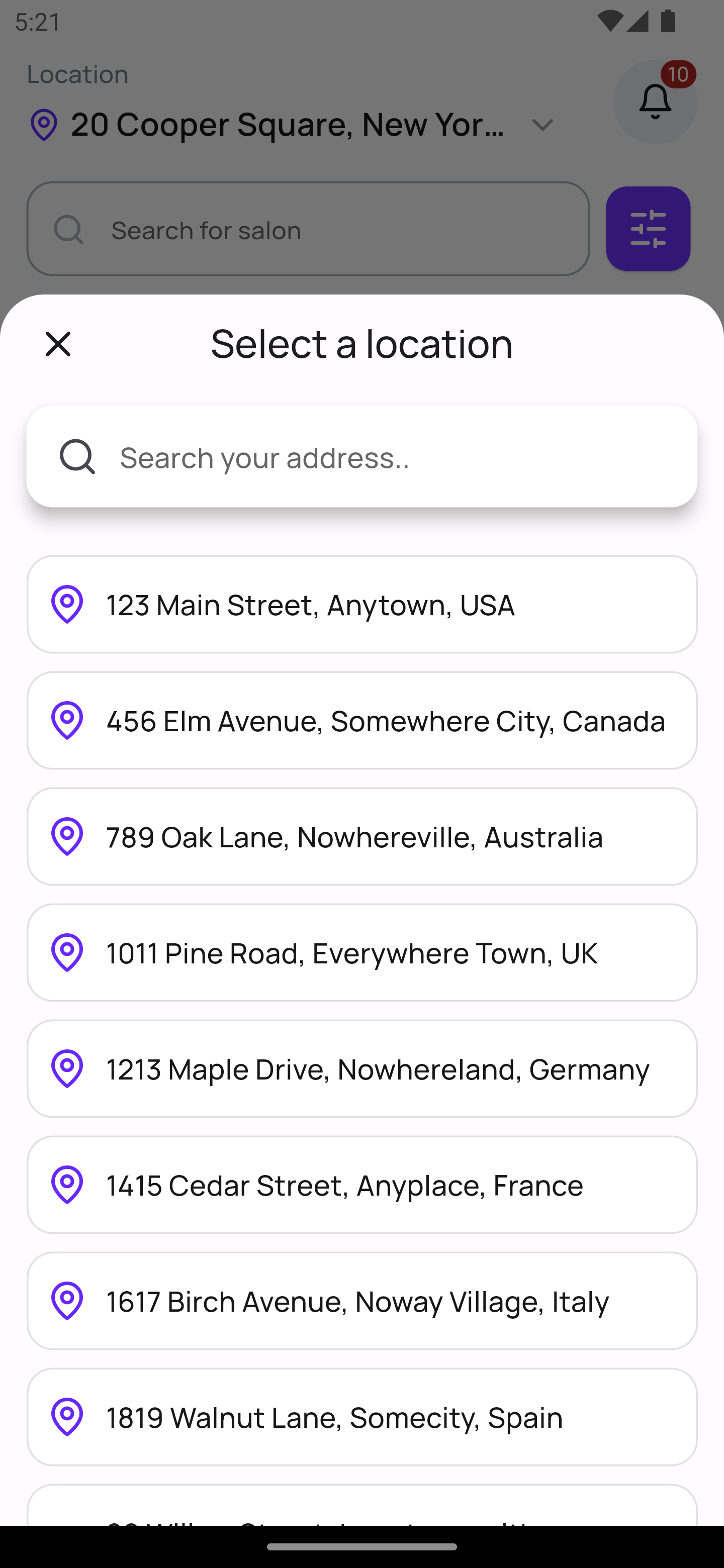This screenshot has height=1568, width=724.
Task: Pick 1819 Walnut Lane, Somecity, Spain
Action: point(361,1417)
